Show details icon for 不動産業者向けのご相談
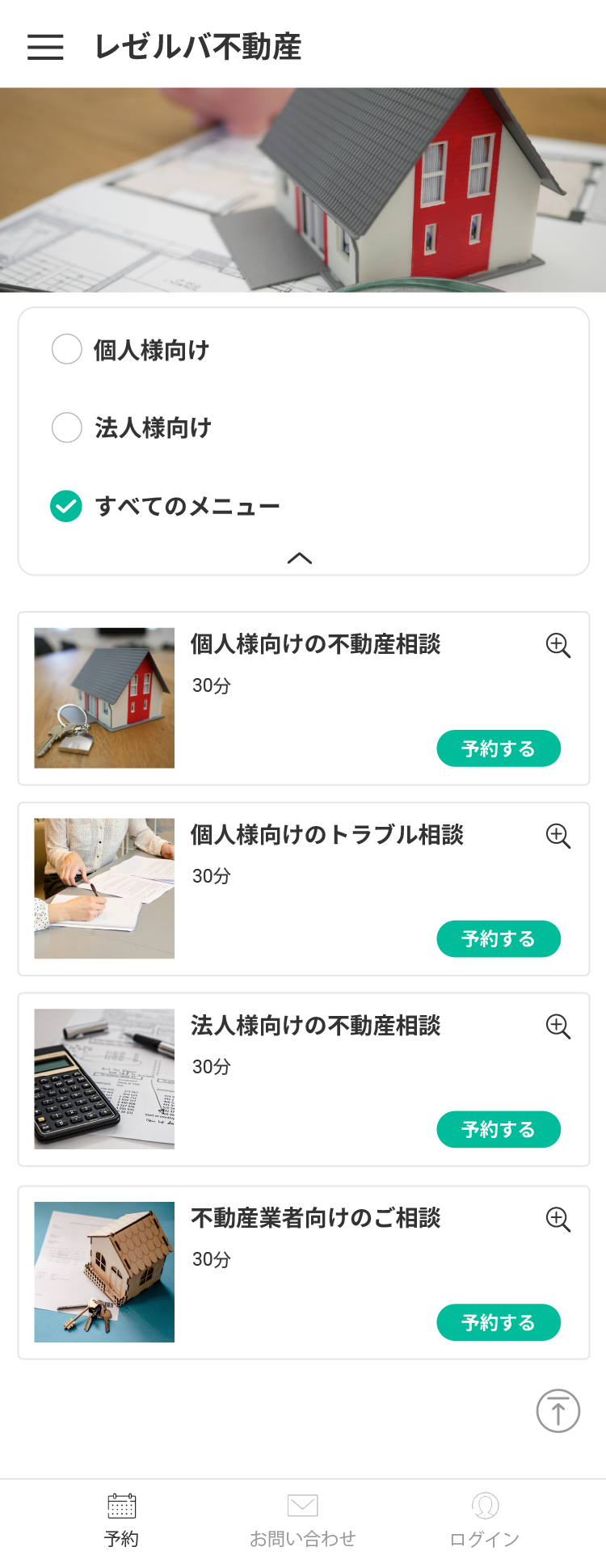Image resolution: width=606 pixels, height=1568 pixels. tap(558, 1220)
